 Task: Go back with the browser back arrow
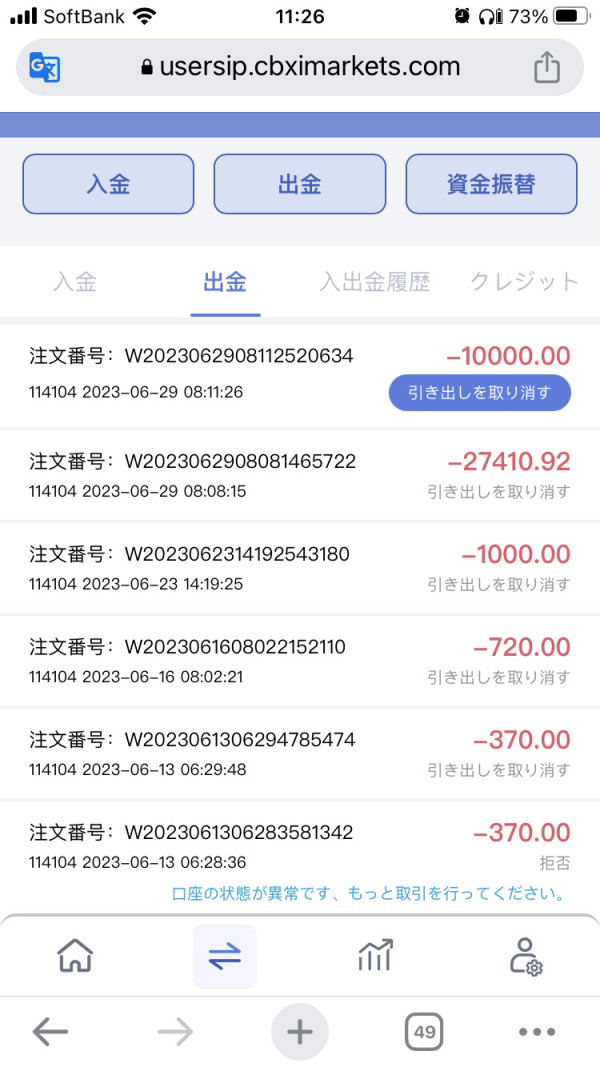(50, 1032)
